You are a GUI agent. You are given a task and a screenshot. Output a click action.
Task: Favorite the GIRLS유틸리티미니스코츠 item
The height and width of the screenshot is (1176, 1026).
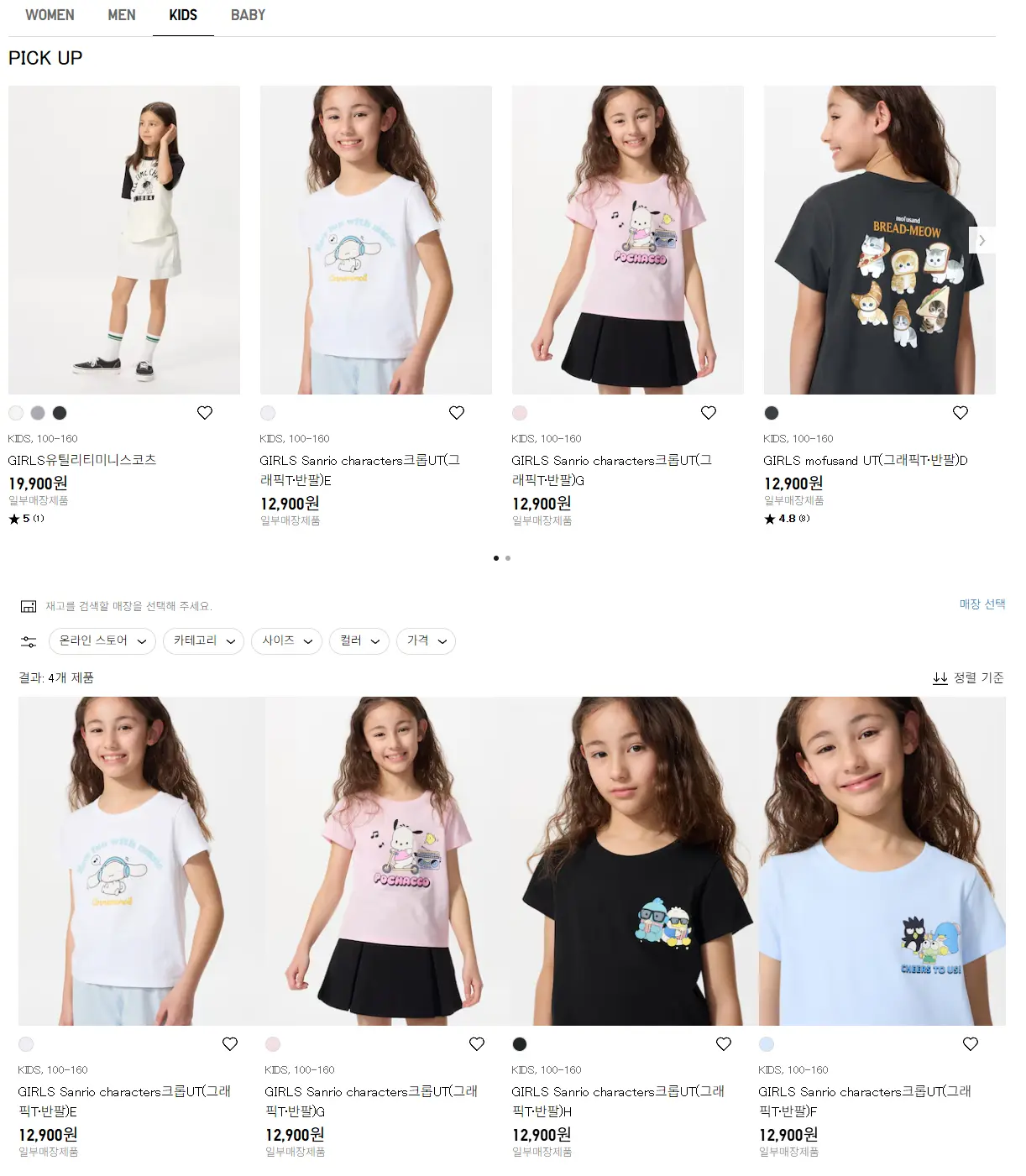coord(205,413)
